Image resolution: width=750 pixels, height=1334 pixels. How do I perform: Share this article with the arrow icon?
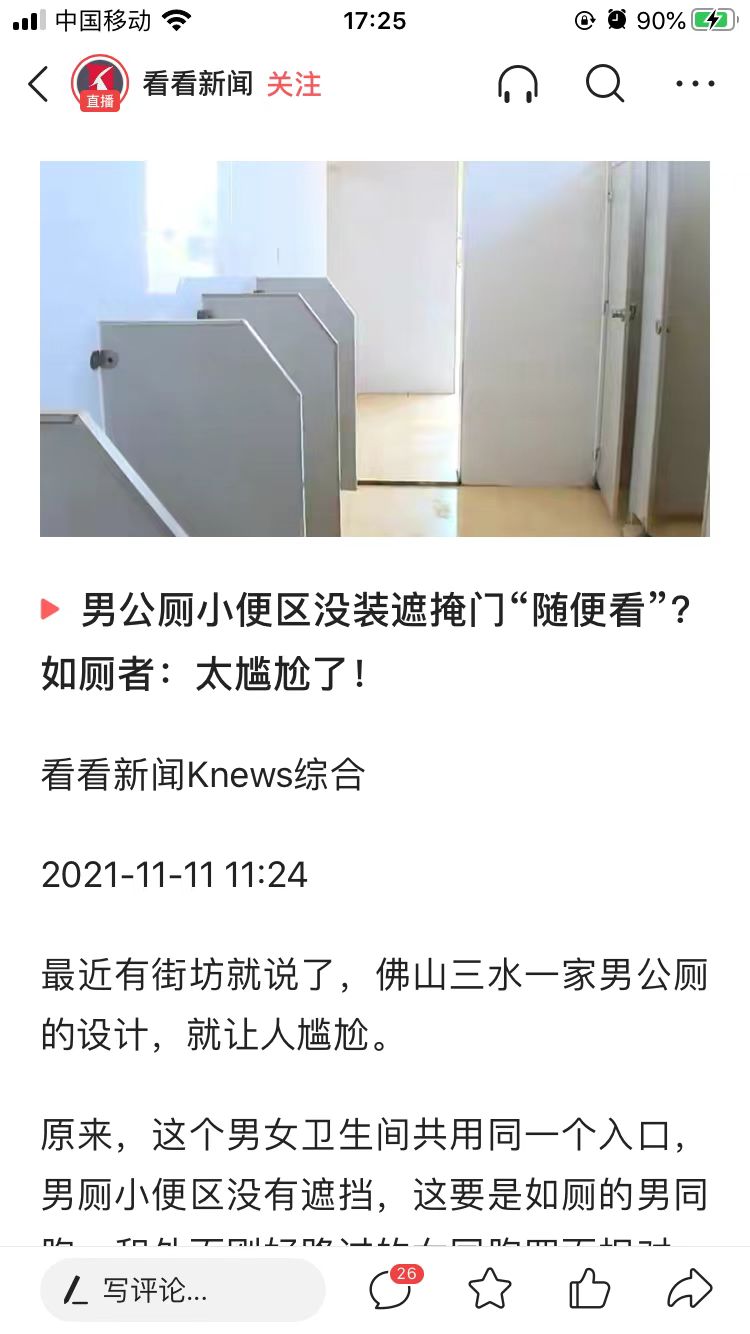[689, 1289]
